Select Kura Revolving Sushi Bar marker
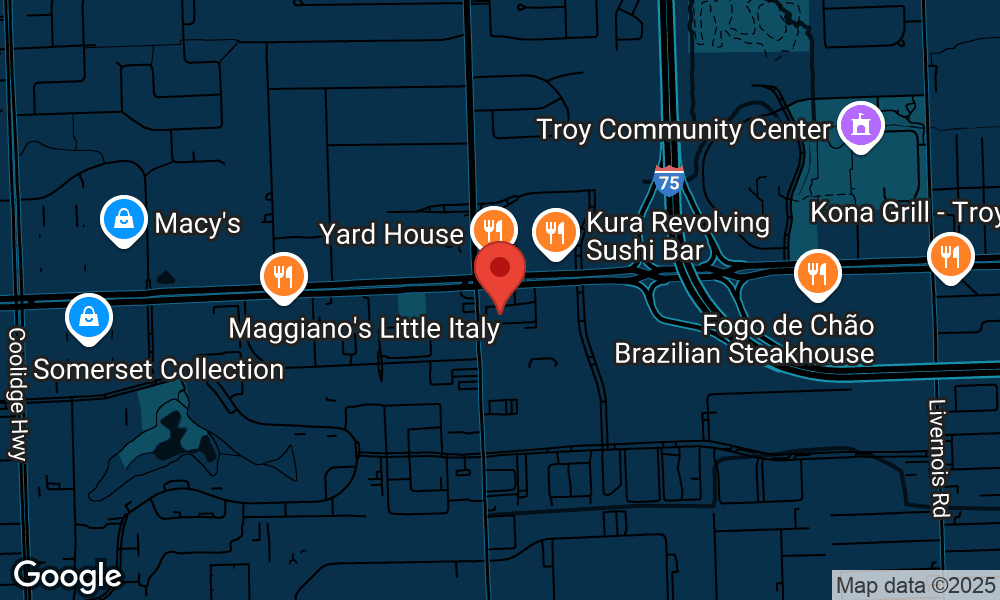Image resolution: width=1000 pixels, height=600 pixels. [554, 231]
